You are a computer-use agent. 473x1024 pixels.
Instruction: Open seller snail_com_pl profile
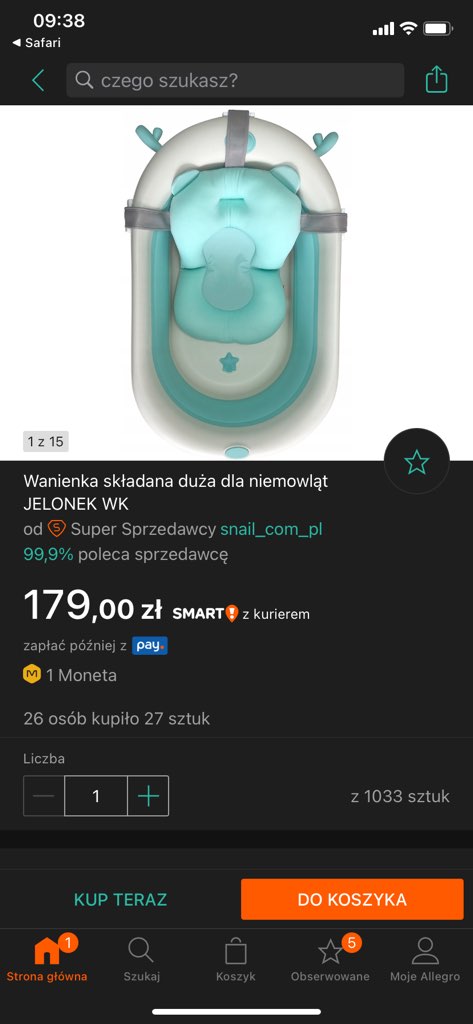point(271,529)
